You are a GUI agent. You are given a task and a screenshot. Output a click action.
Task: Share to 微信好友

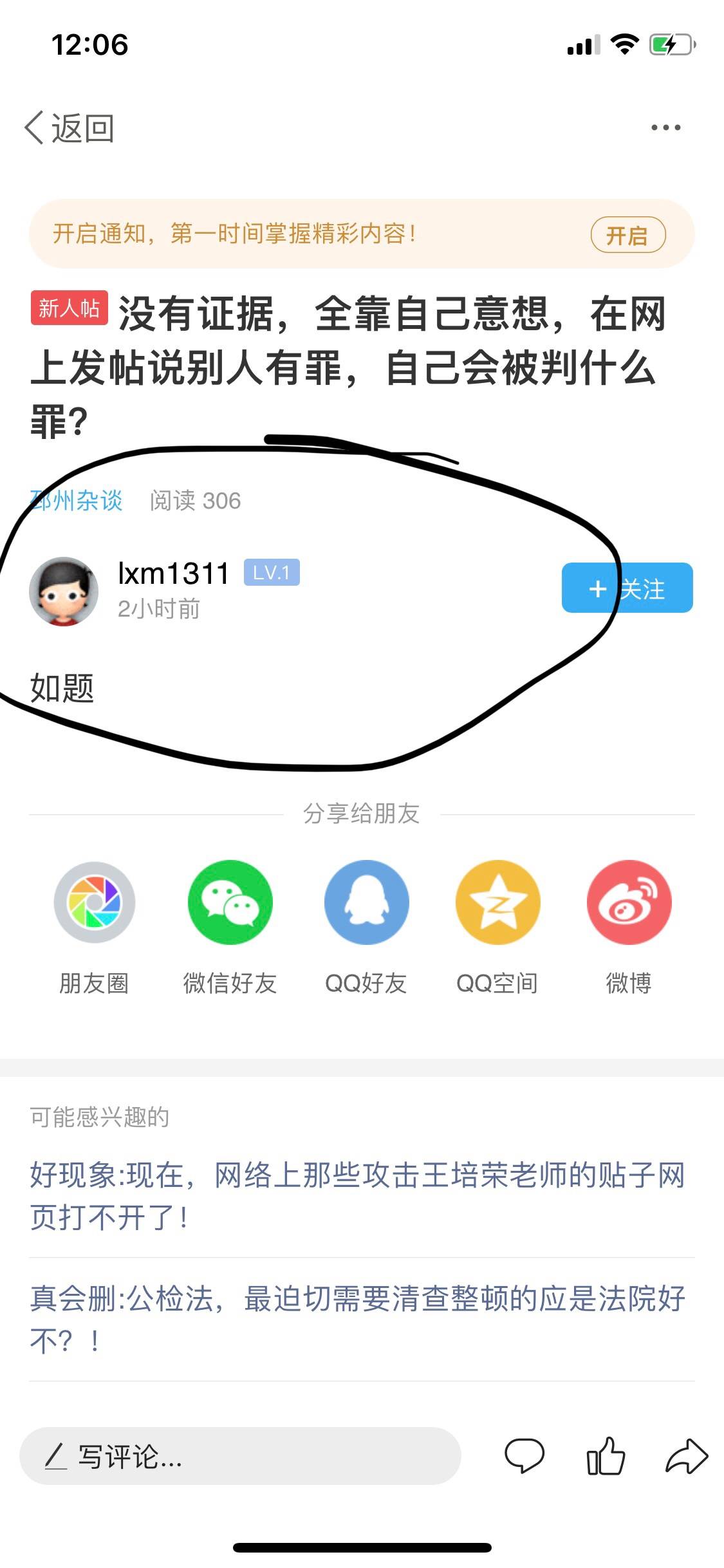230,902
